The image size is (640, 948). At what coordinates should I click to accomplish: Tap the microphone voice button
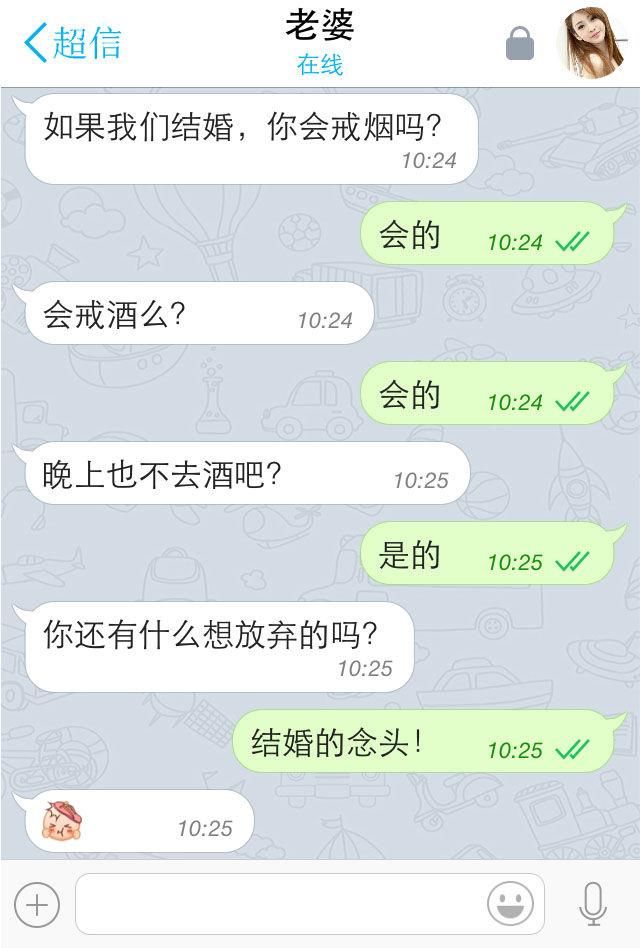point(593,905)
